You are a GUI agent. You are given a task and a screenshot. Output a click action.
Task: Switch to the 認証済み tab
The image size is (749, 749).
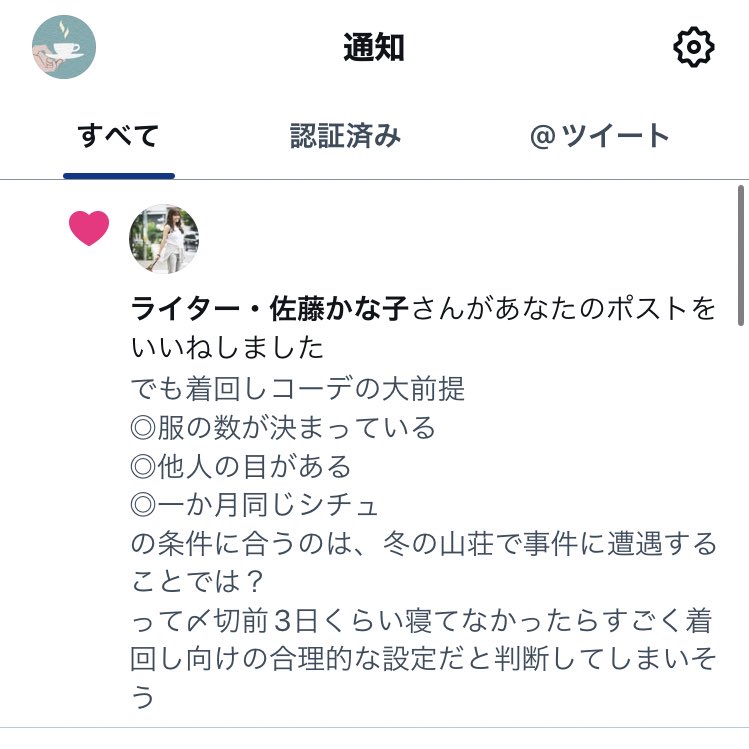coord(345,136)
